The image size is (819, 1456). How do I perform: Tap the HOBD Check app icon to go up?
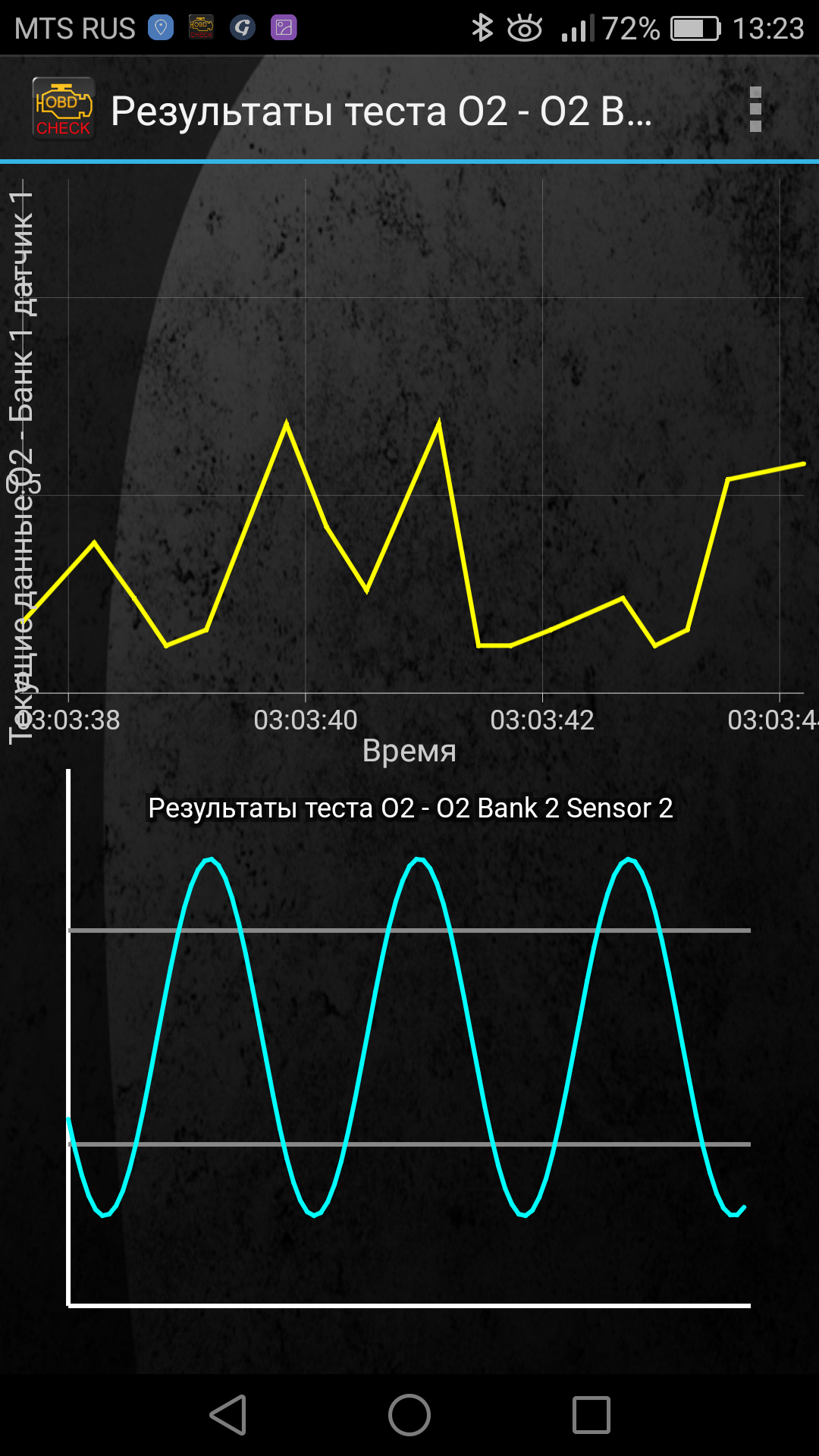pyautogui.click(x=63, y=109)
